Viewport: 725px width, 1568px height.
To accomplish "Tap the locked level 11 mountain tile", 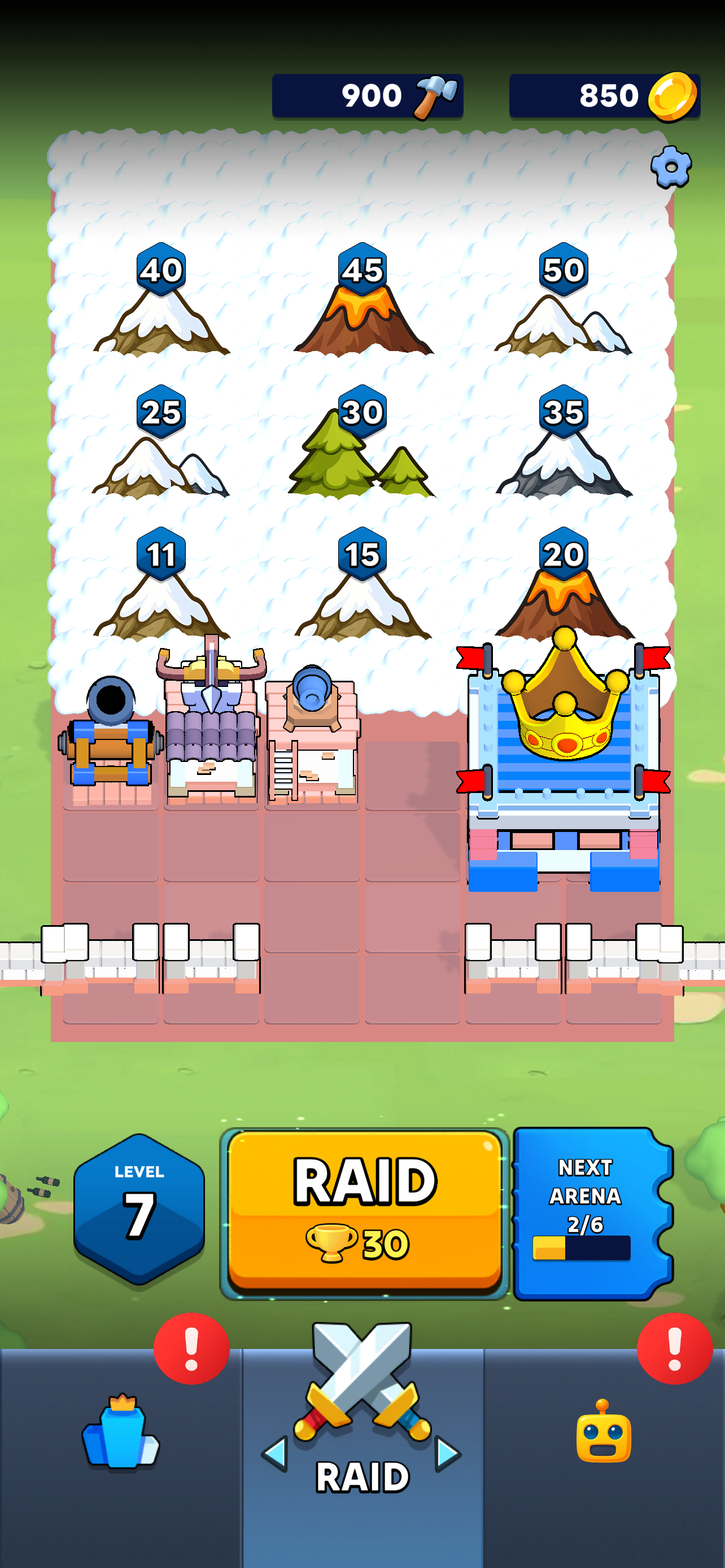I will point(161,588).
